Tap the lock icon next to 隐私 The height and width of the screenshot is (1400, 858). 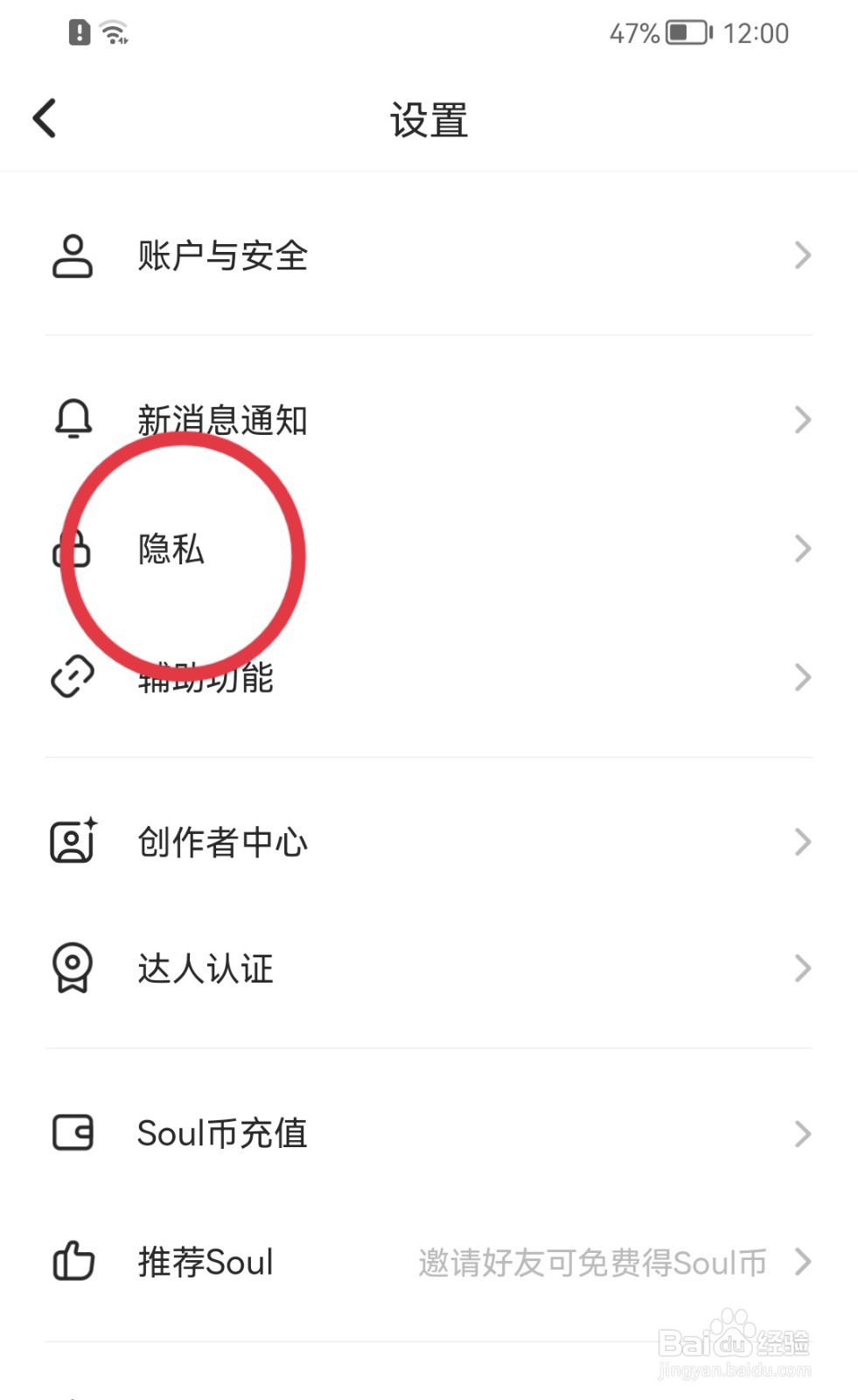(x=73, y=549)
